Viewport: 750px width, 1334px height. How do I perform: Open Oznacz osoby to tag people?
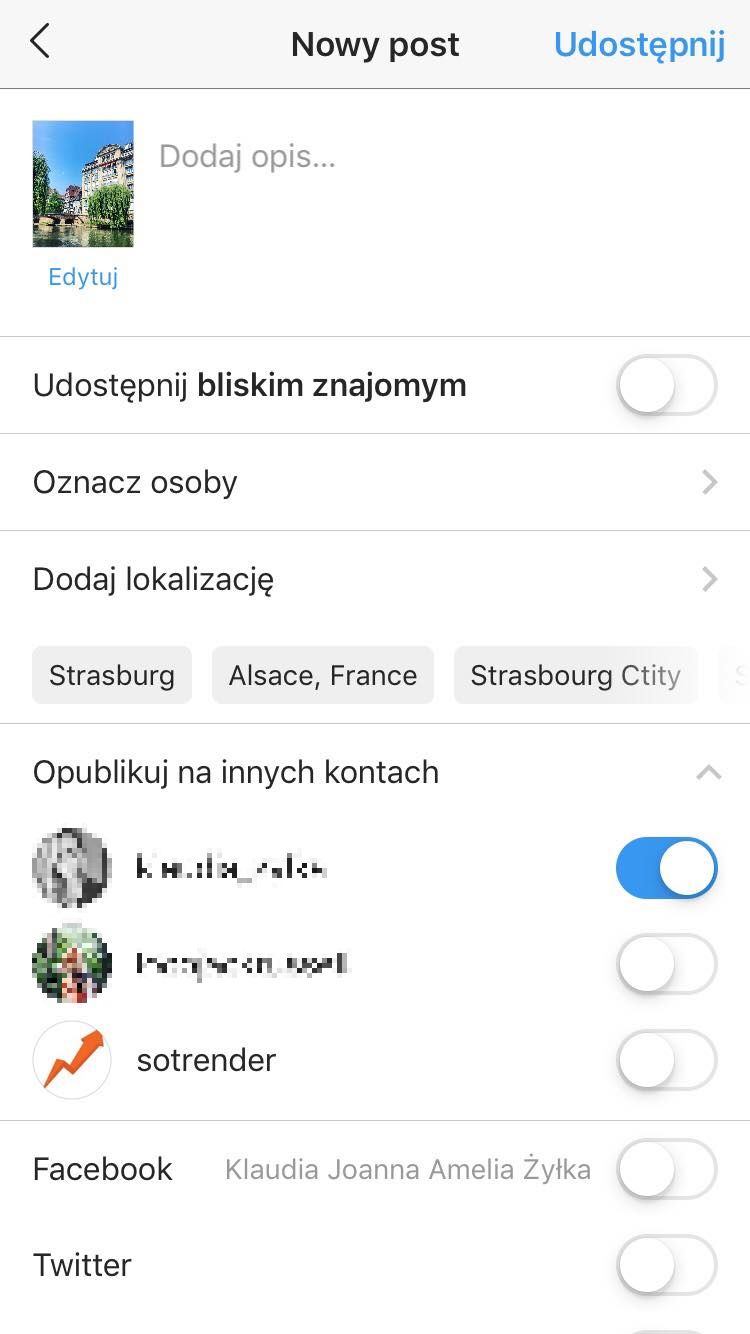[x=375, y=482]
